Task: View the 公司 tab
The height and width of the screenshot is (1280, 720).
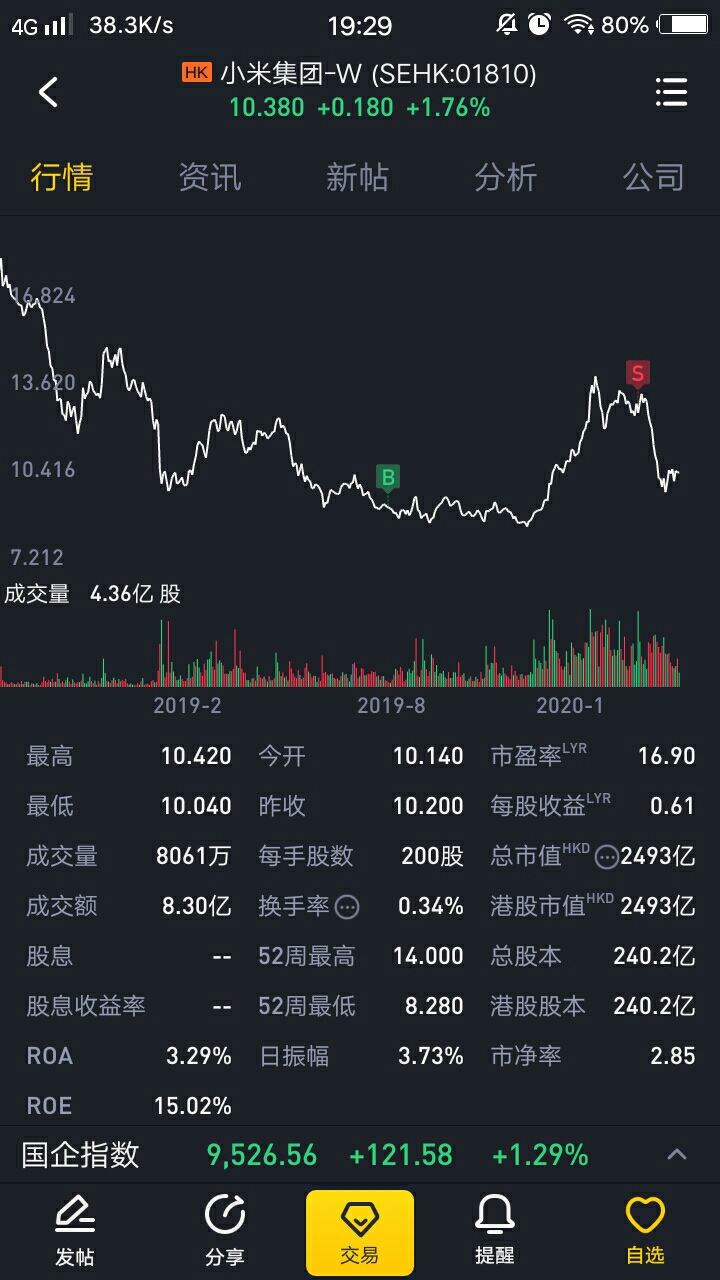Action: (653, 177)
